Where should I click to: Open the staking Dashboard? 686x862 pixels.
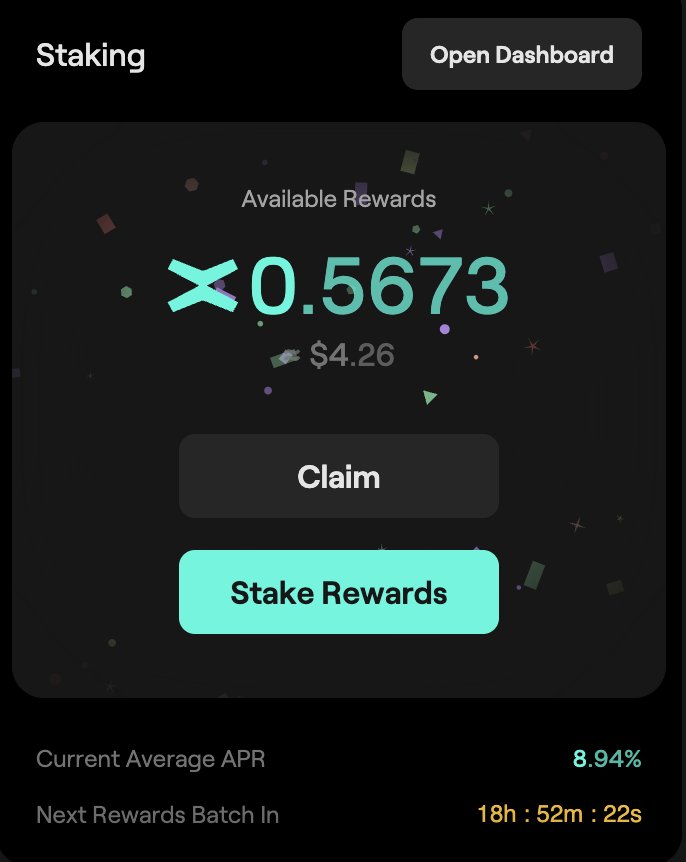(x=521, y=54)
